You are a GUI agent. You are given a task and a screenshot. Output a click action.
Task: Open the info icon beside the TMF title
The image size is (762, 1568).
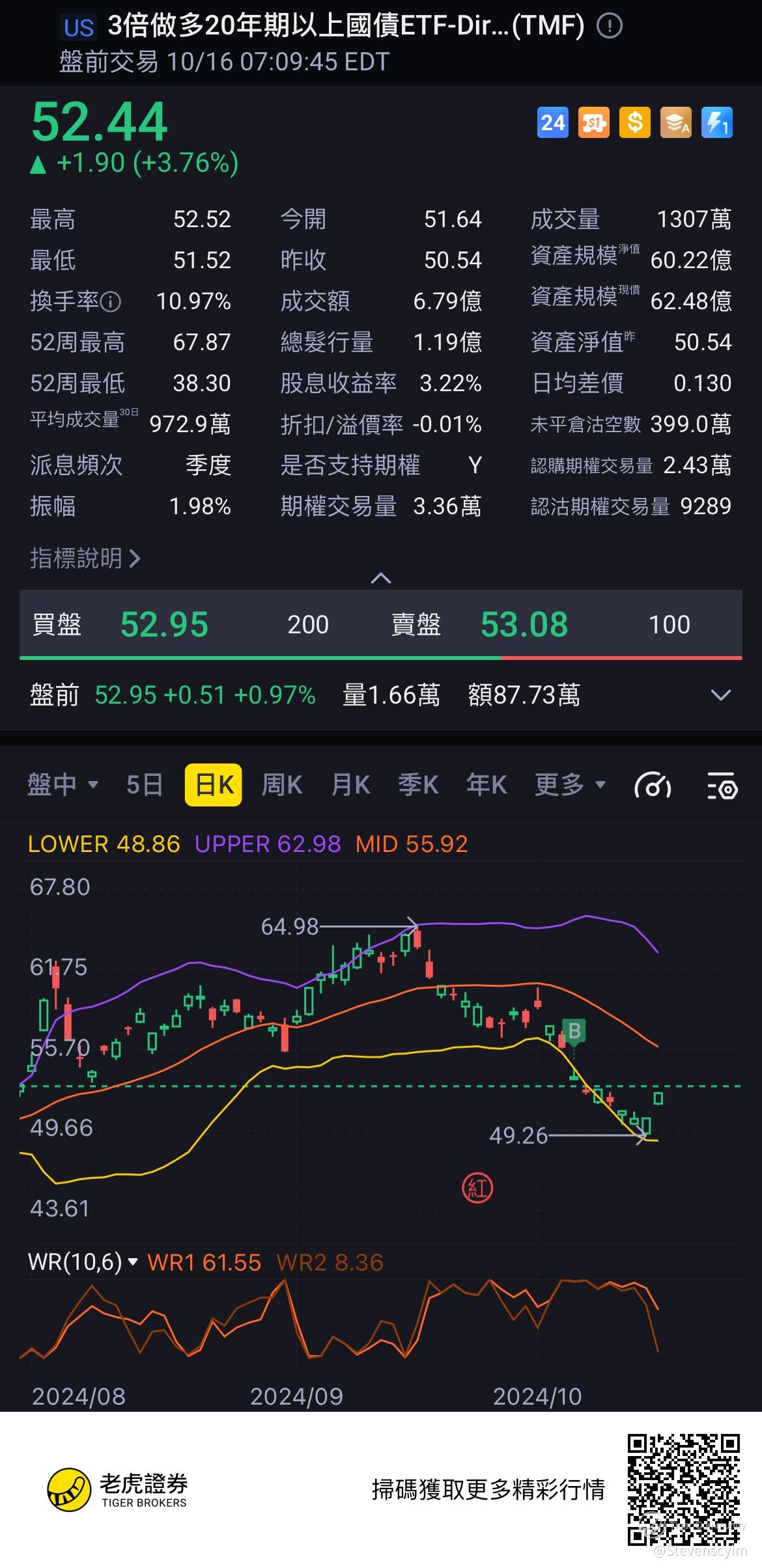tap(610, 27)
